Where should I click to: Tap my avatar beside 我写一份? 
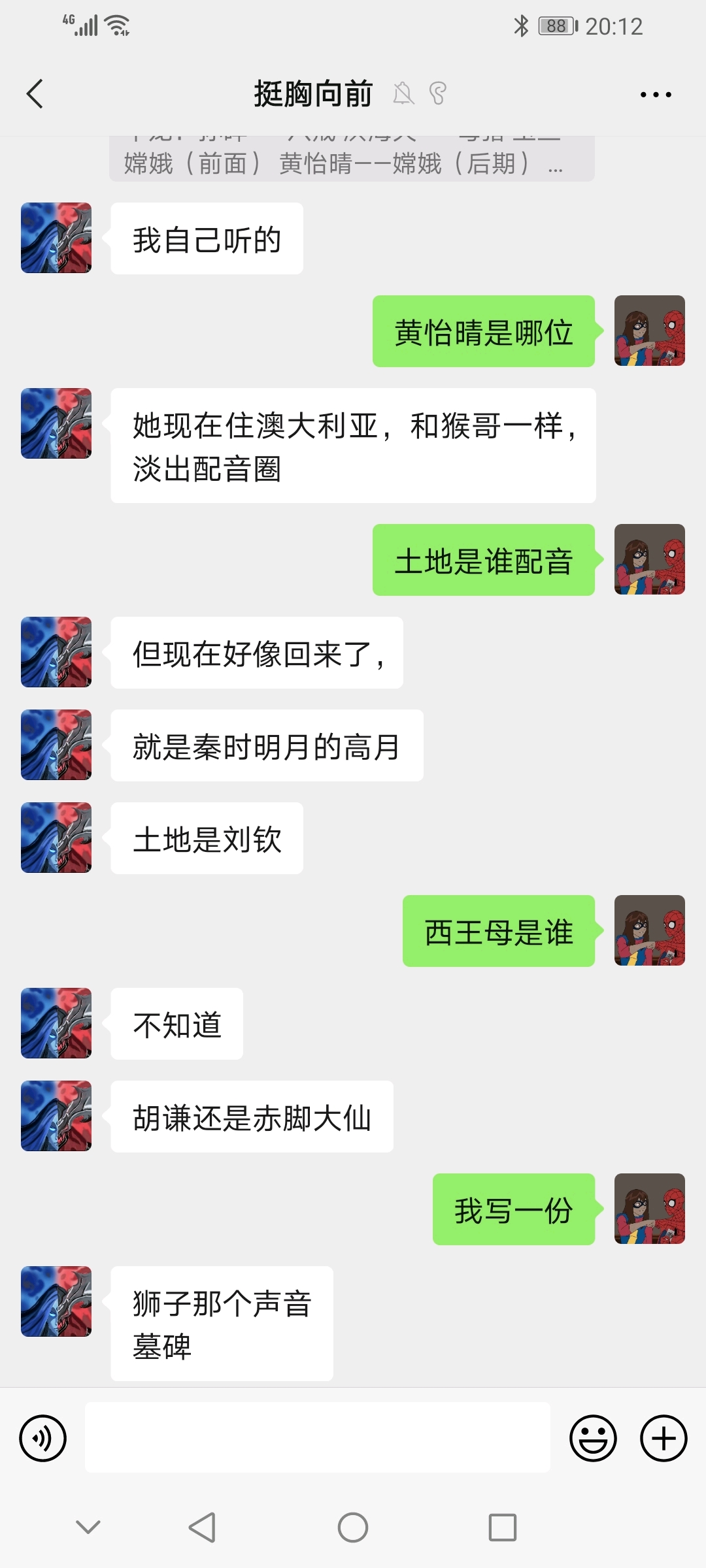click(x=649, y=1209)
